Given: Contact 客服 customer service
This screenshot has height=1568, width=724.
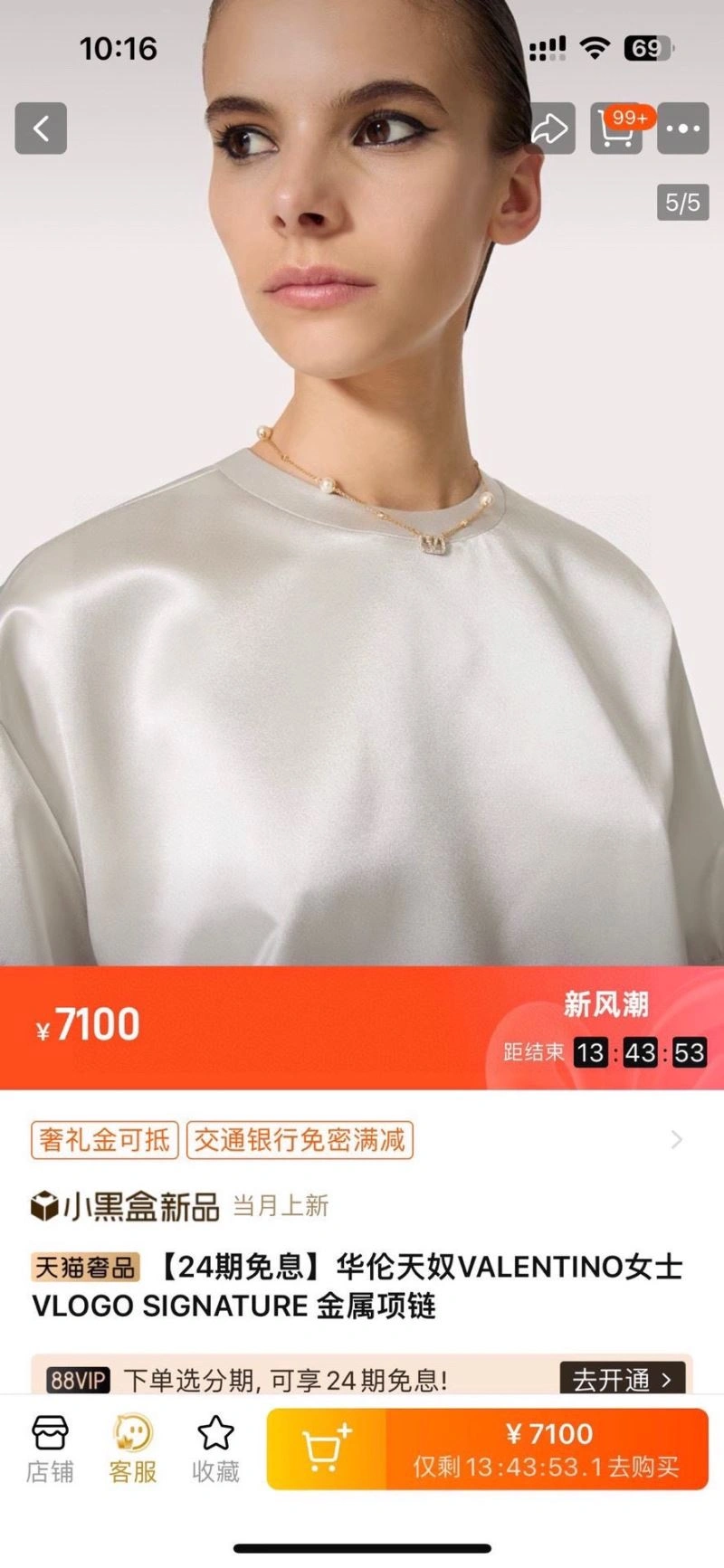Looking at the screenshot, I should 133,1449.
